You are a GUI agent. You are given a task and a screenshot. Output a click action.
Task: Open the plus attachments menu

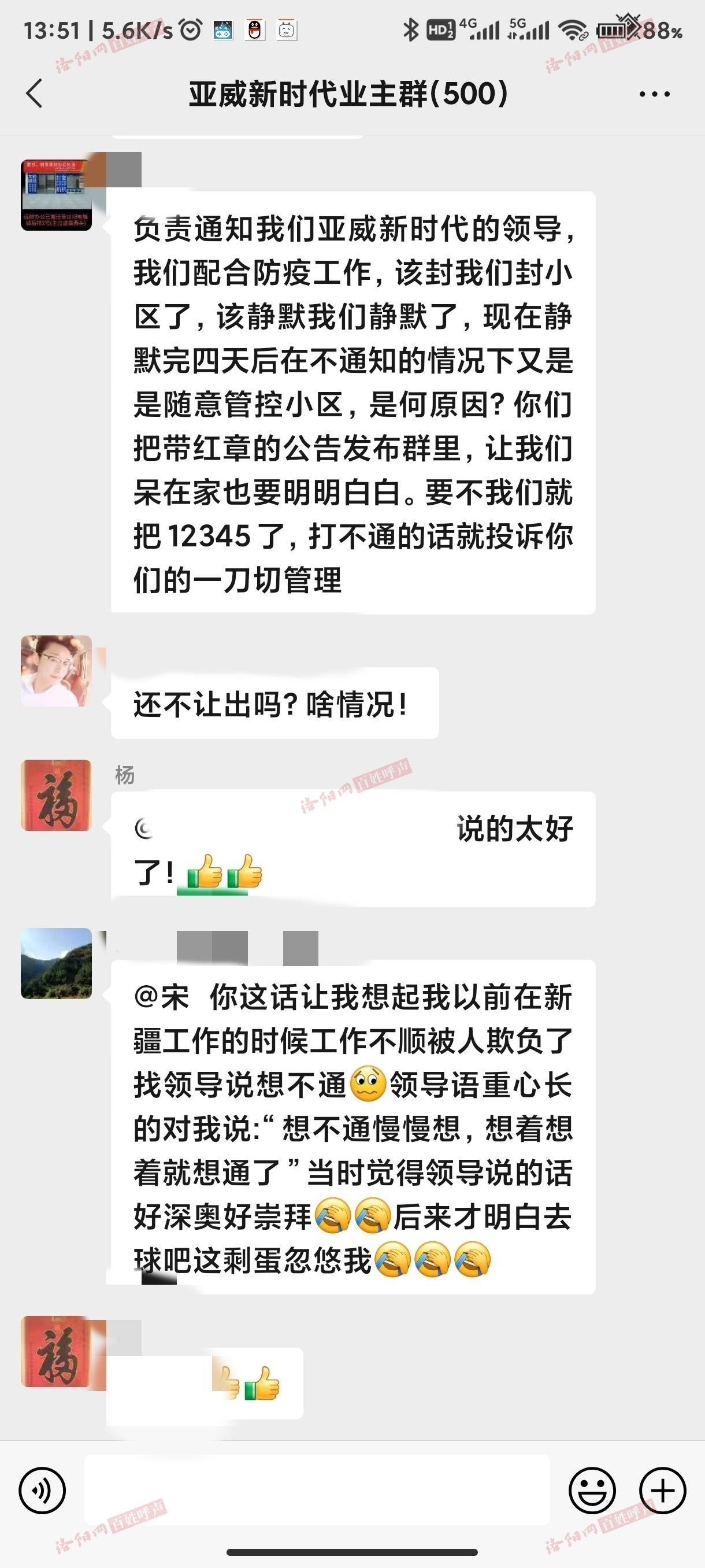pos(662,1490)
